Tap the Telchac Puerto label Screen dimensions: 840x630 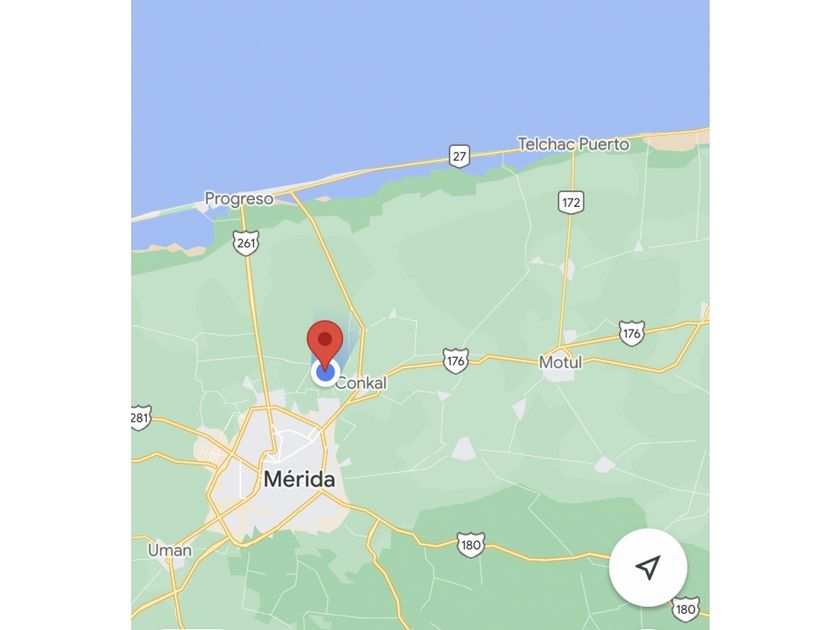click(x=574, y=144)
